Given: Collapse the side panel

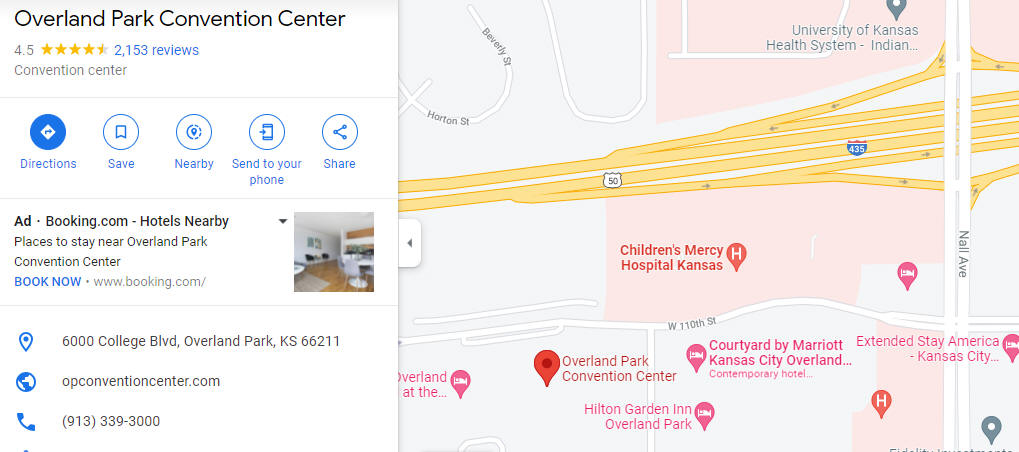Looking at the screenshot, I should (x=409, y=244).
